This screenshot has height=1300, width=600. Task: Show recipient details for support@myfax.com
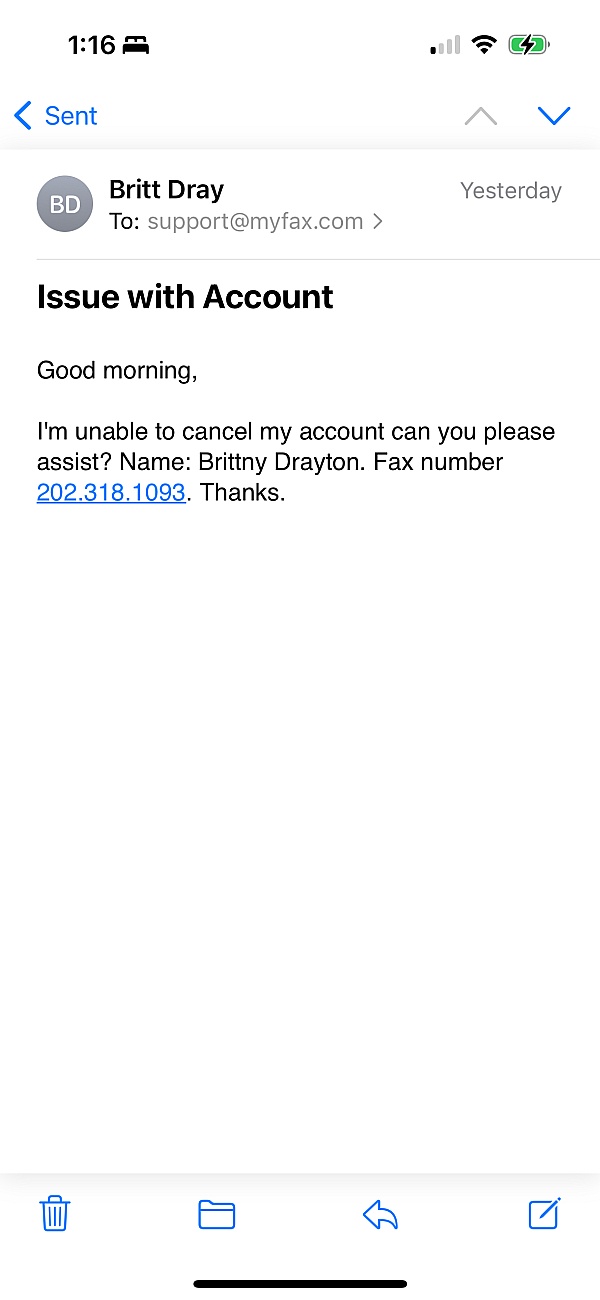pos(255,221)
